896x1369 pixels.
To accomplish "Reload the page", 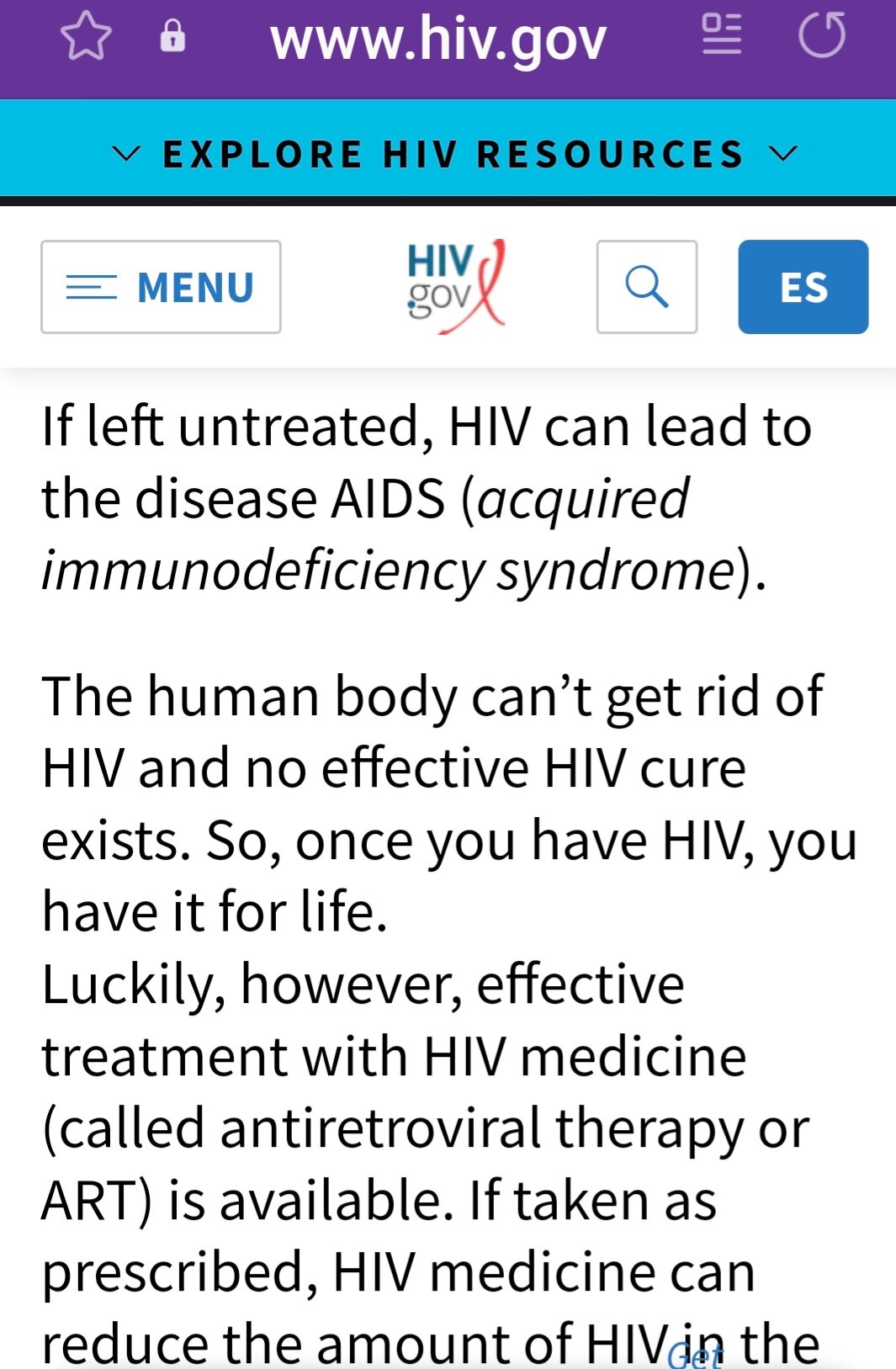I will point(821,35).
